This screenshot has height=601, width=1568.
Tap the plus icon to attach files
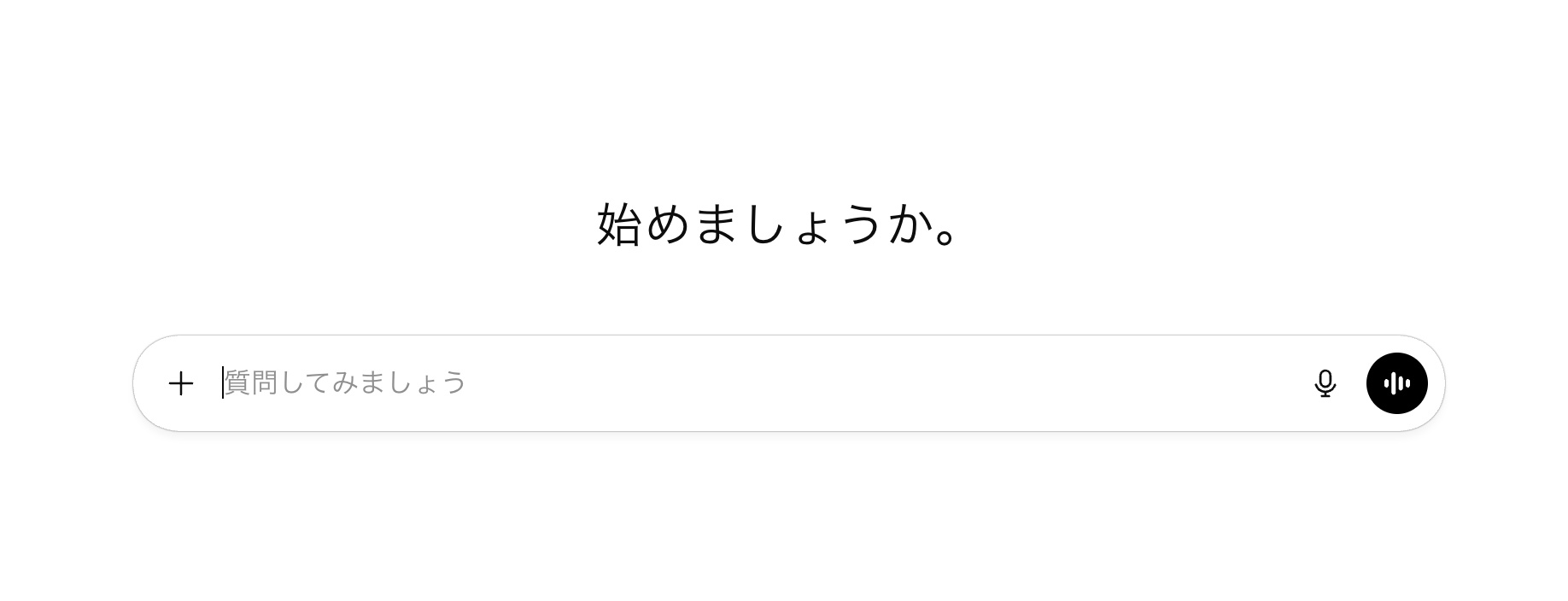pyautogui.click(x=181, y=383)
